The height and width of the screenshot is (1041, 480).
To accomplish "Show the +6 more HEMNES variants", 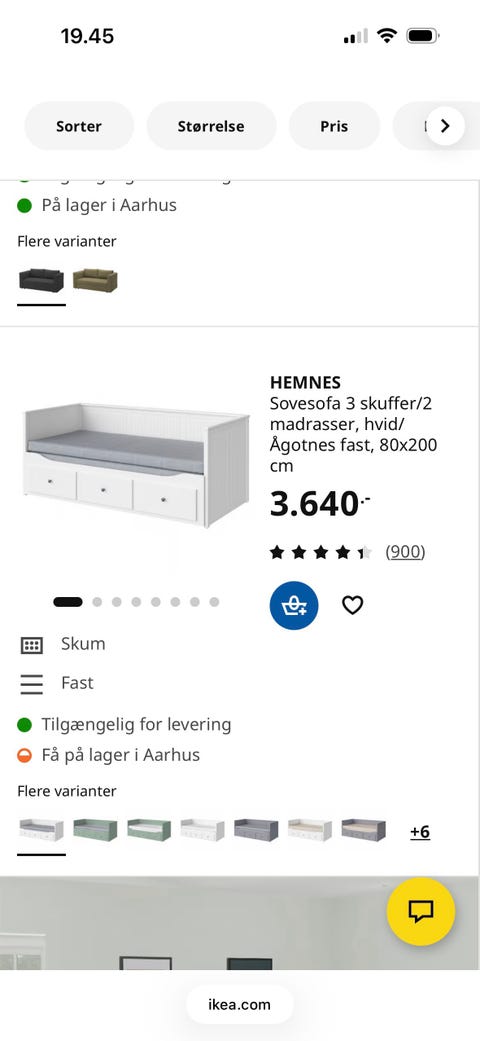I will [420, 832].
